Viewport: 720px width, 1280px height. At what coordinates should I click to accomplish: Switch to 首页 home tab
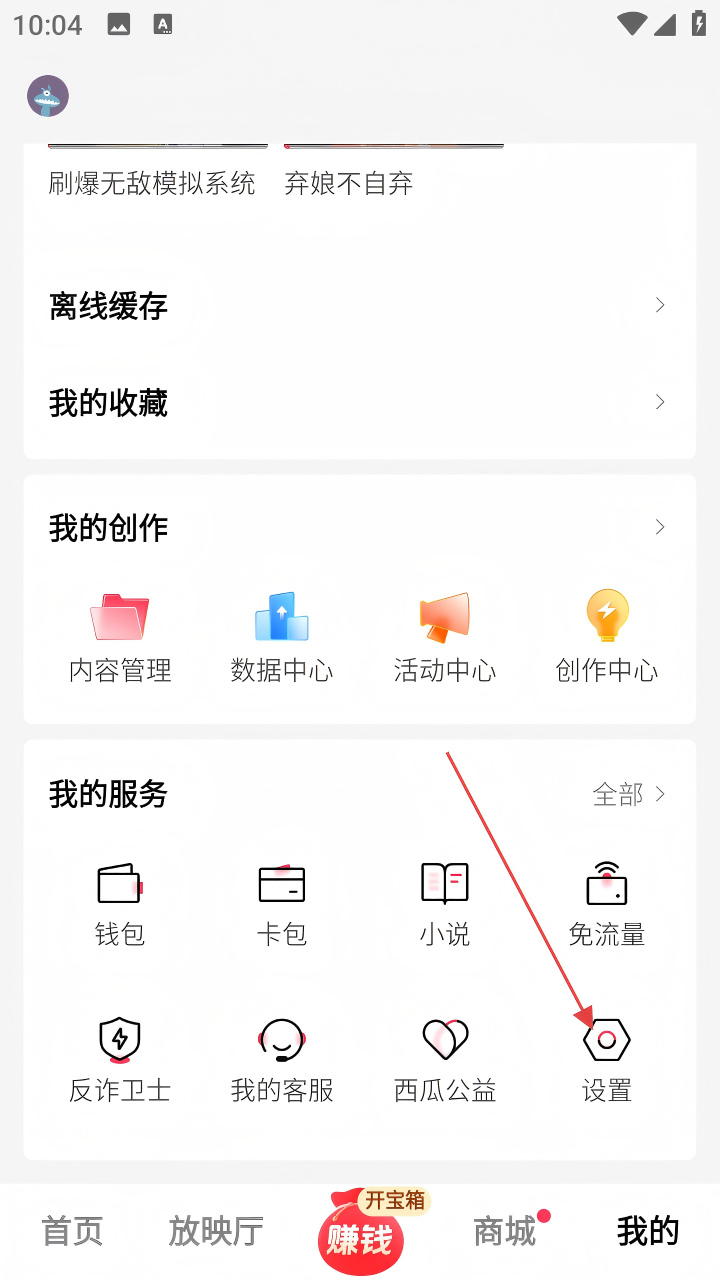pyautogui.click(x=72, y=1231)
